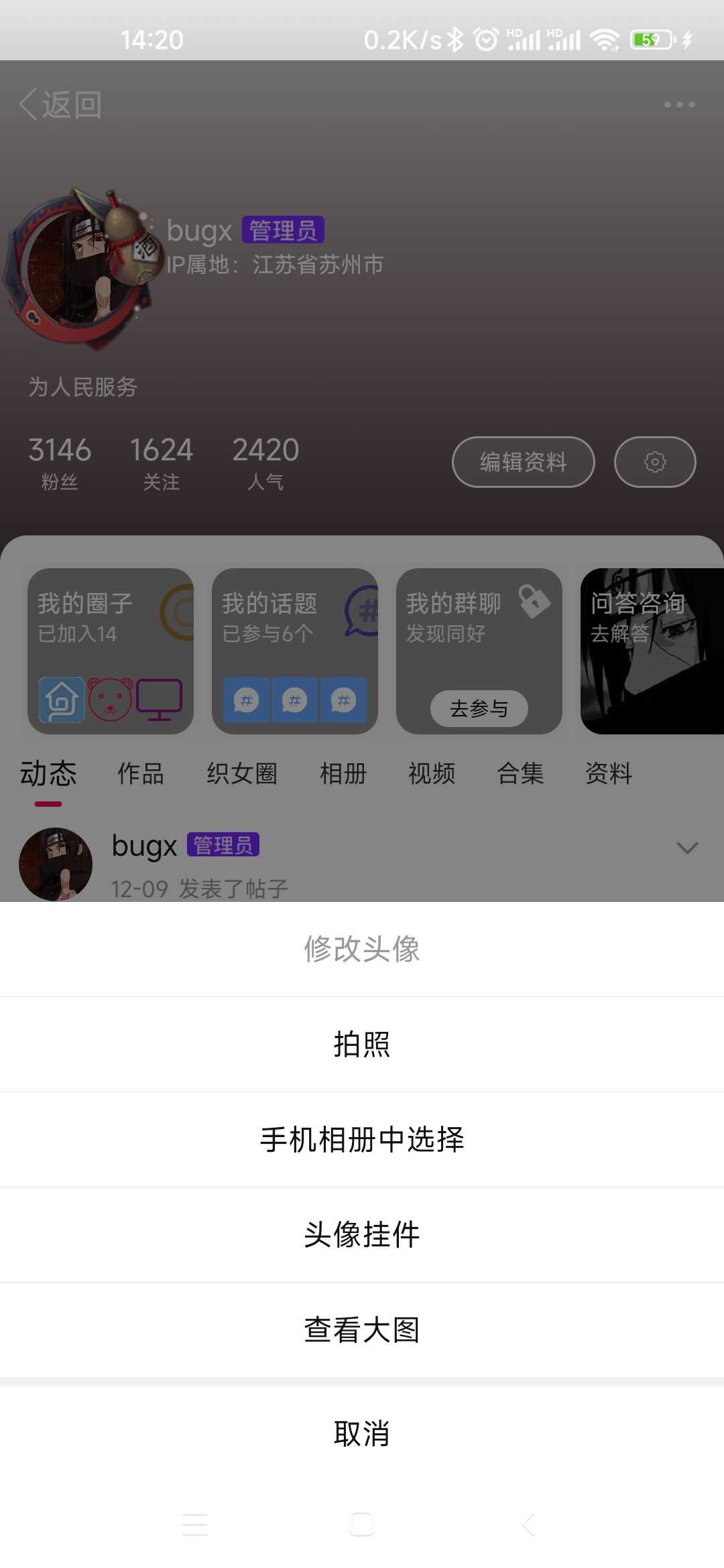The height and width of the screenshot is (1568, 724).
Task: Tap 取消 to cancel the sheet
Action: 362,1433
